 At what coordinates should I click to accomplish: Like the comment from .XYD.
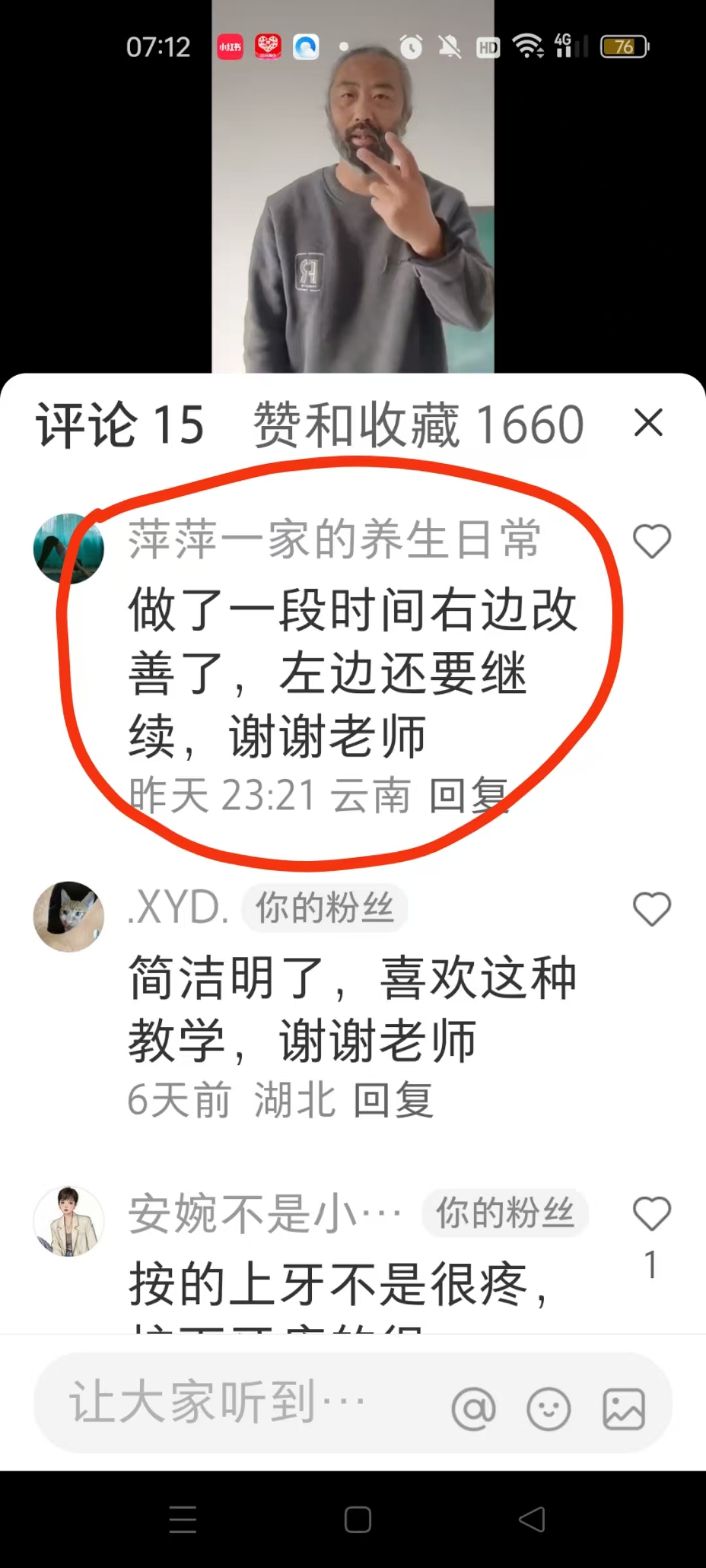point(652,909)
